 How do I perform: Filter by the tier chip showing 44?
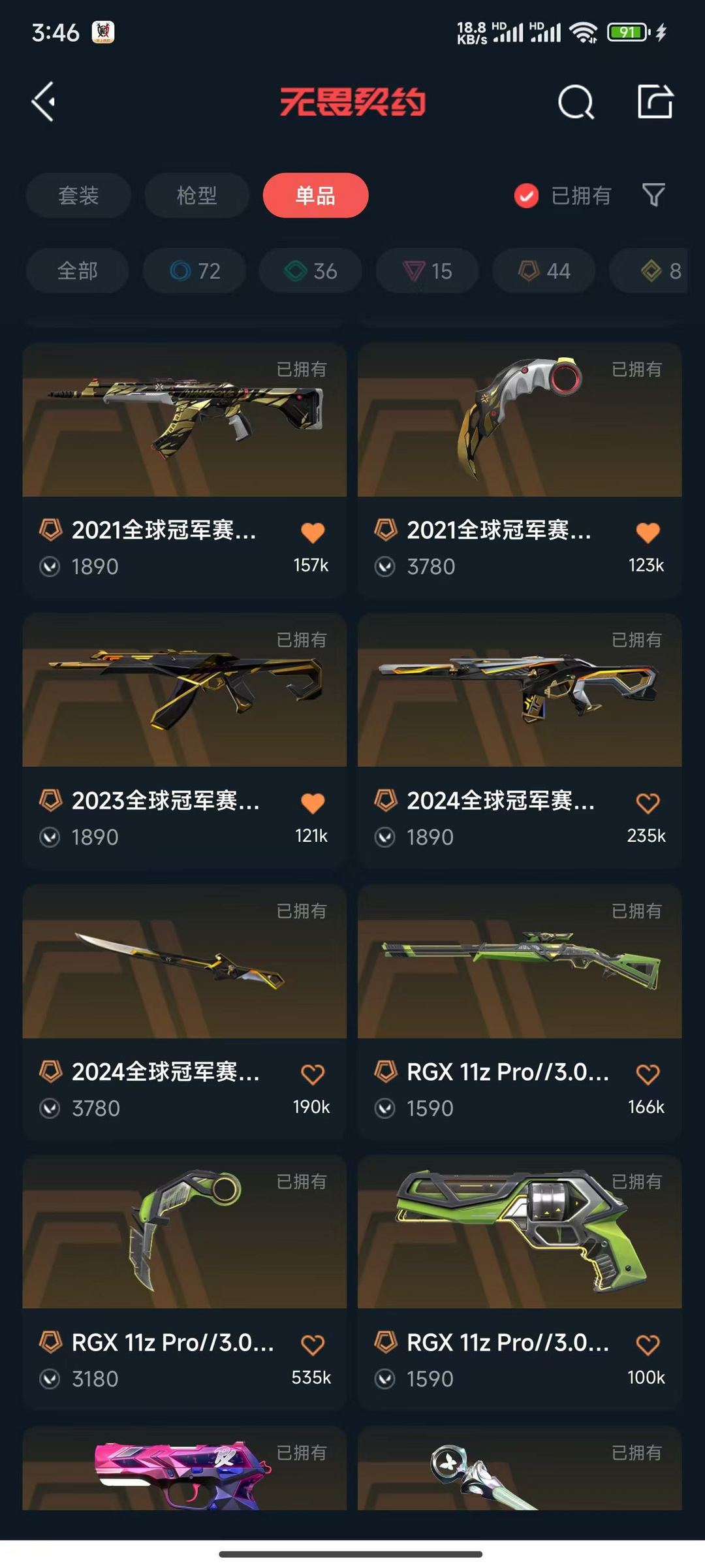coord(544,270)
